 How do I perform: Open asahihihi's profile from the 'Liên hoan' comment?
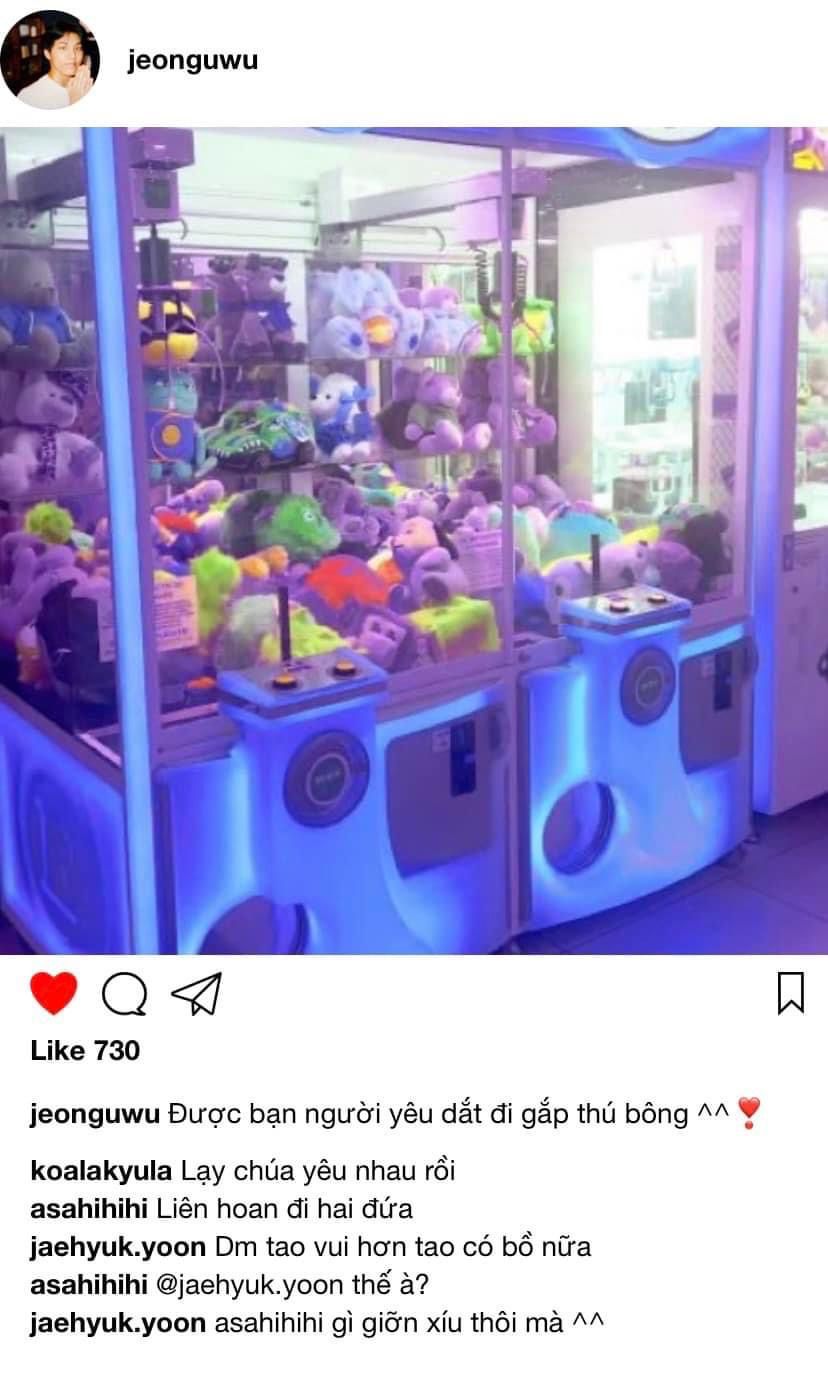coord(89,1209)
